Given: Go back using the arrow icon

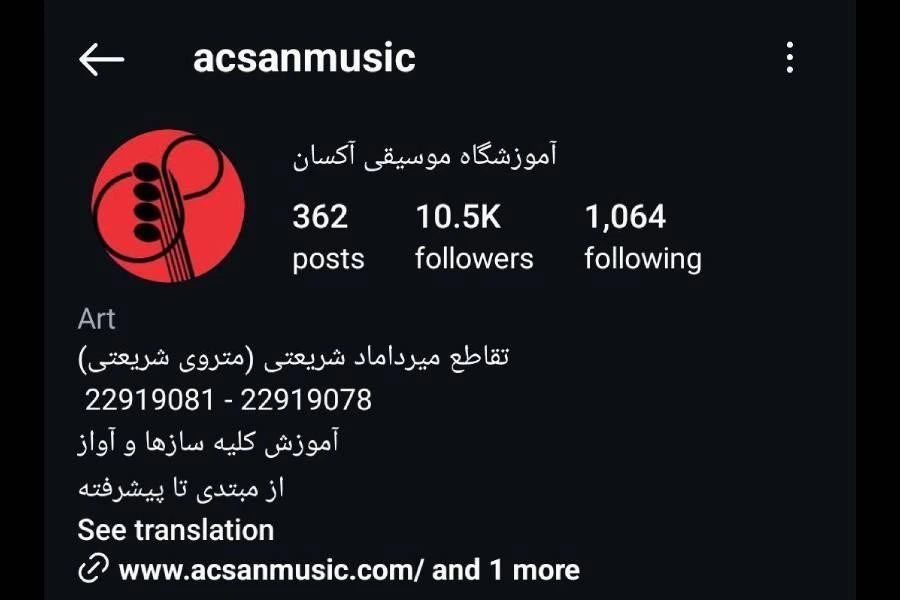Looking at the screenshot, I should [x=101, y=59].
